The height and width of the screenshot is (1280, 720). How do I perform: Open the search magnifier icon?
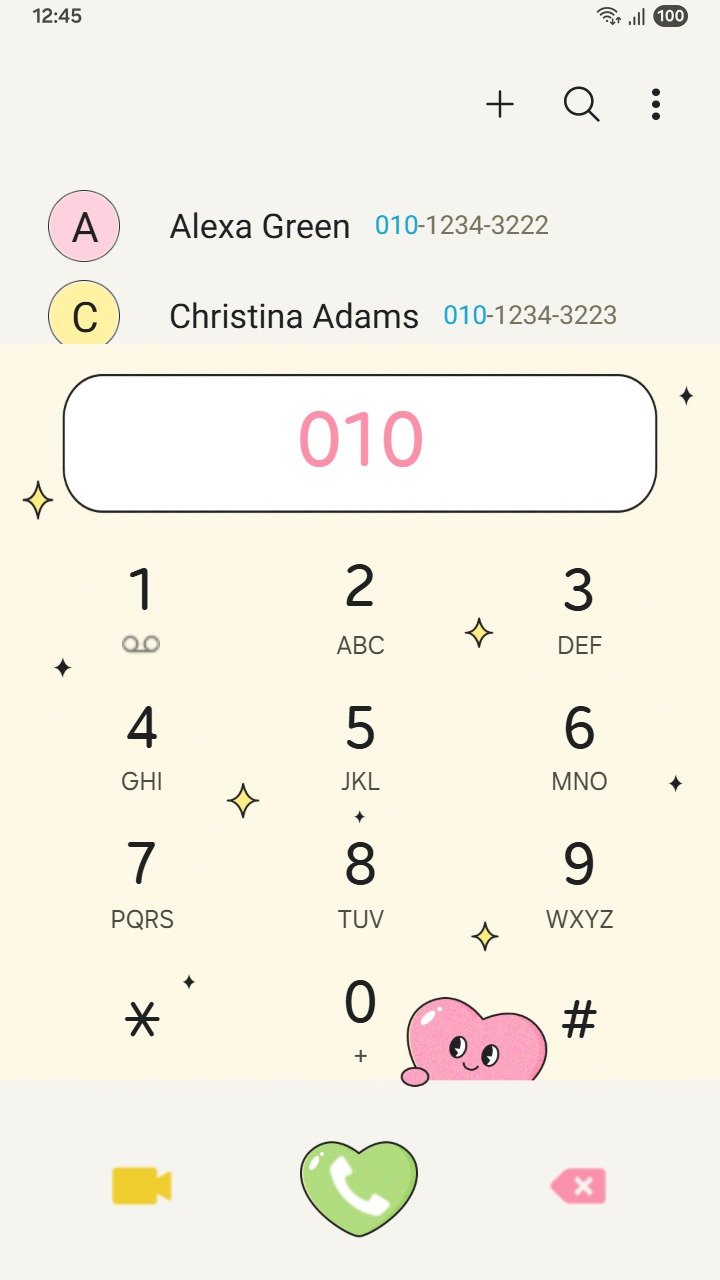pos(581,104)
